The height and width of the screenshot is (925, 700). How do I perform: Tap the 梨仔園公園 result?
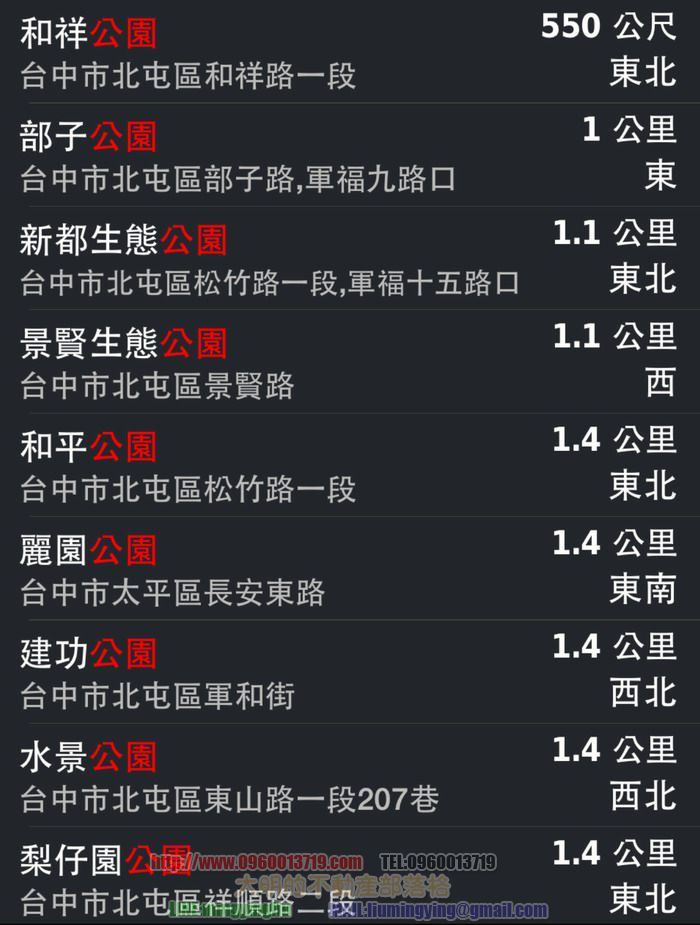(106, 858)
